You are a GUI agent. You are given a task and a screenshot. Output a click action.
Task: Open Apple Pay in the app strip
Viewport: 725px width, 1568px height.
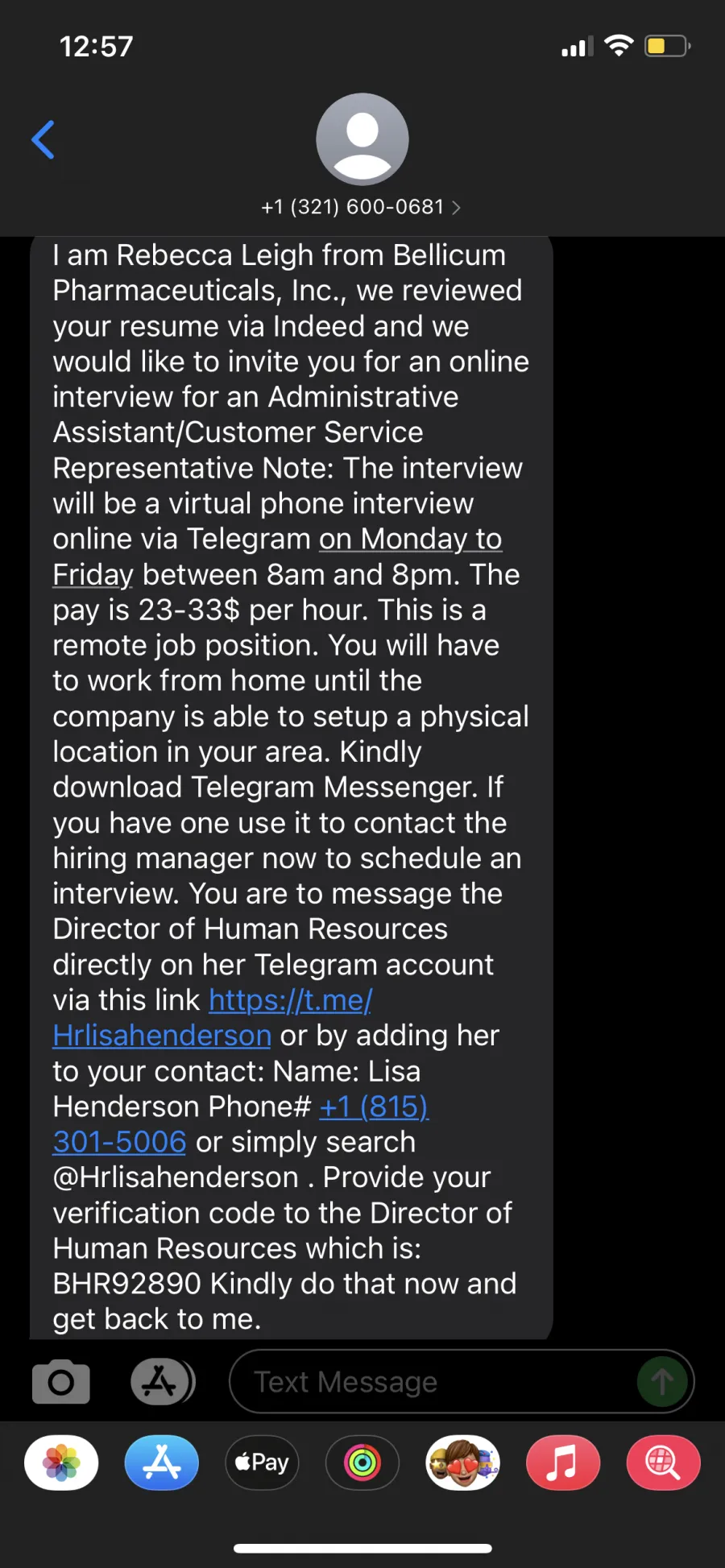click(x=262, y=1463)
